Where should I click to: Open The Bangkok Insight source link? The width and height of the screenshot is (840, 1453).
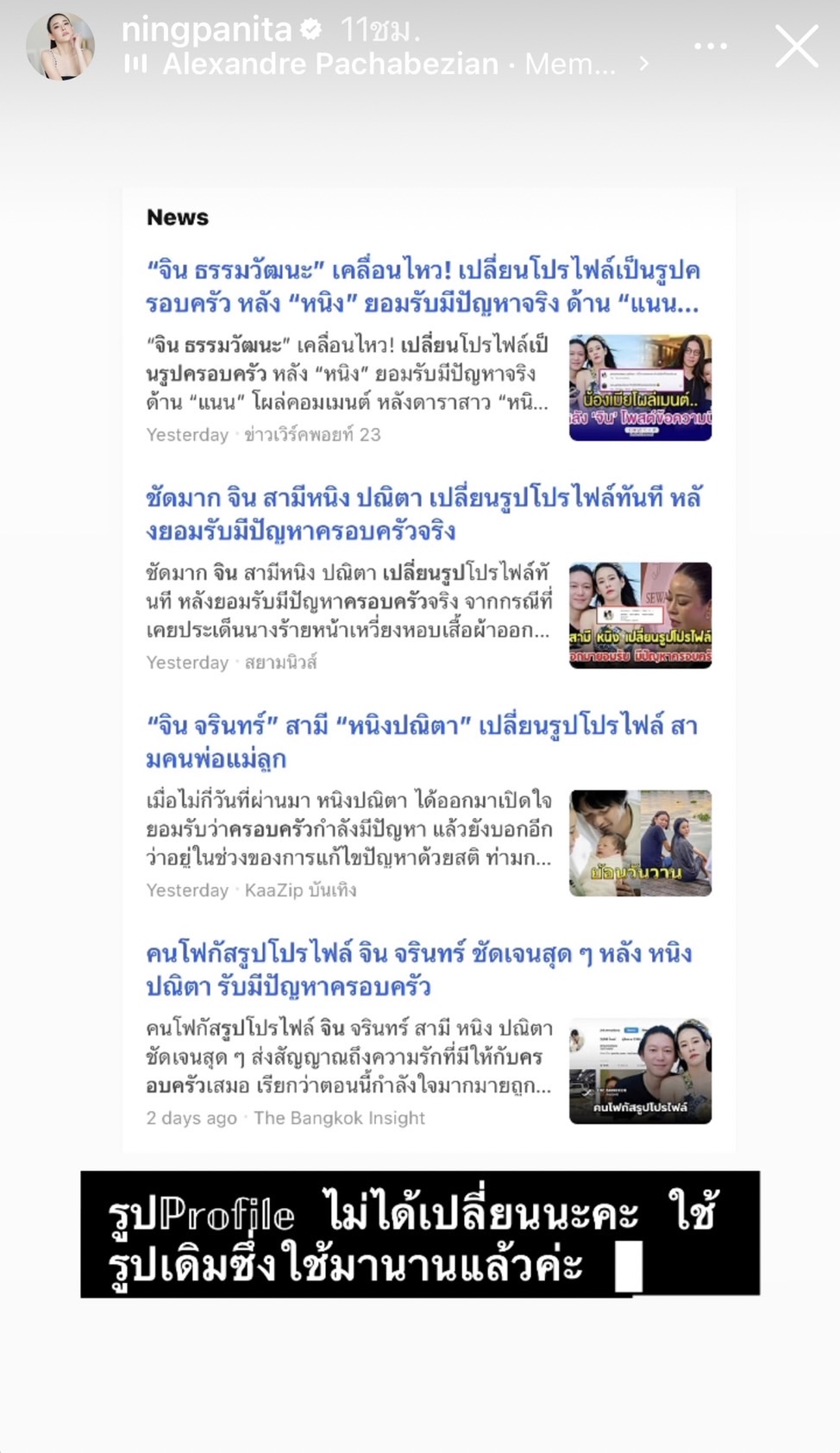click(x=340, y=1118)
